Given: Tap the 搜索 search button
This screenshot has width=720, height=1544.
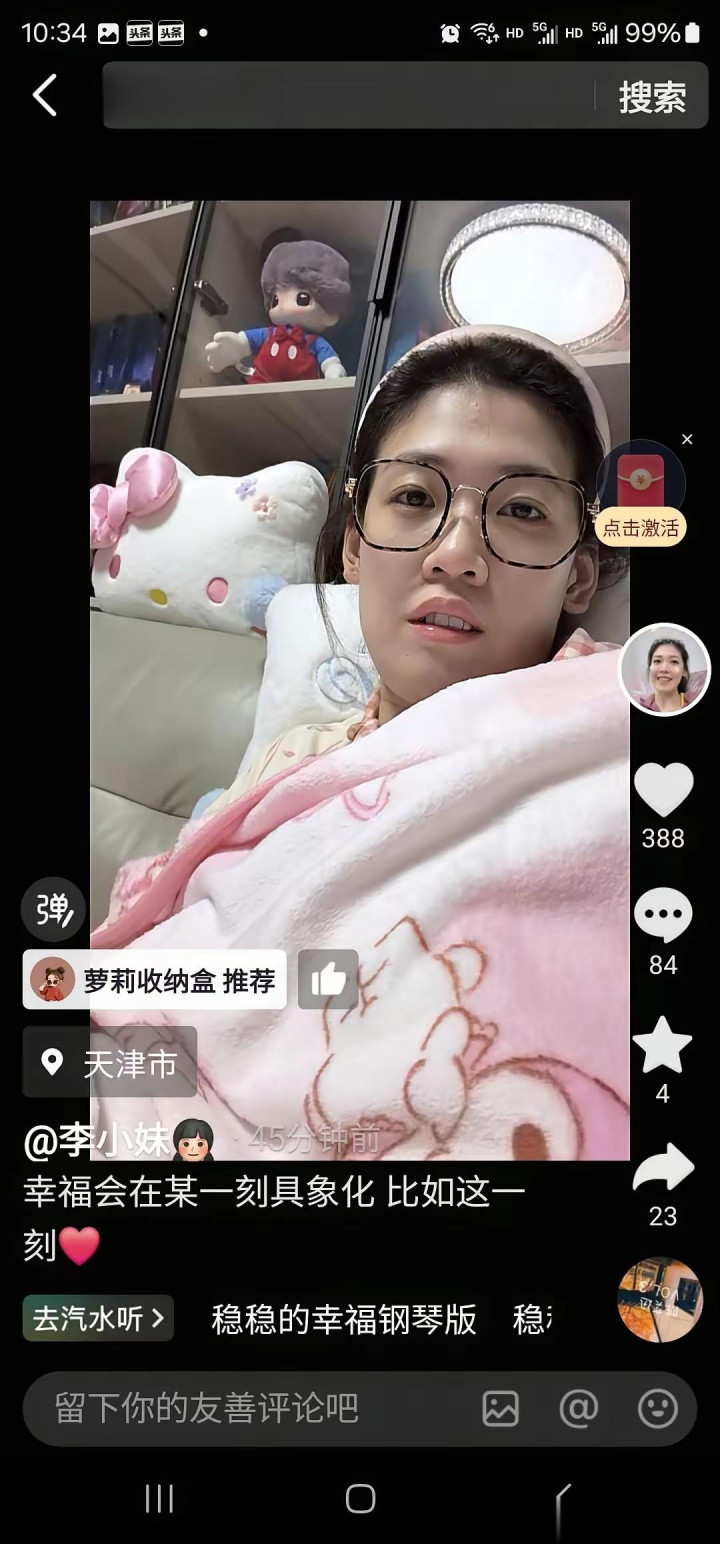Looking at the screenshot, I should pos(652,97).
